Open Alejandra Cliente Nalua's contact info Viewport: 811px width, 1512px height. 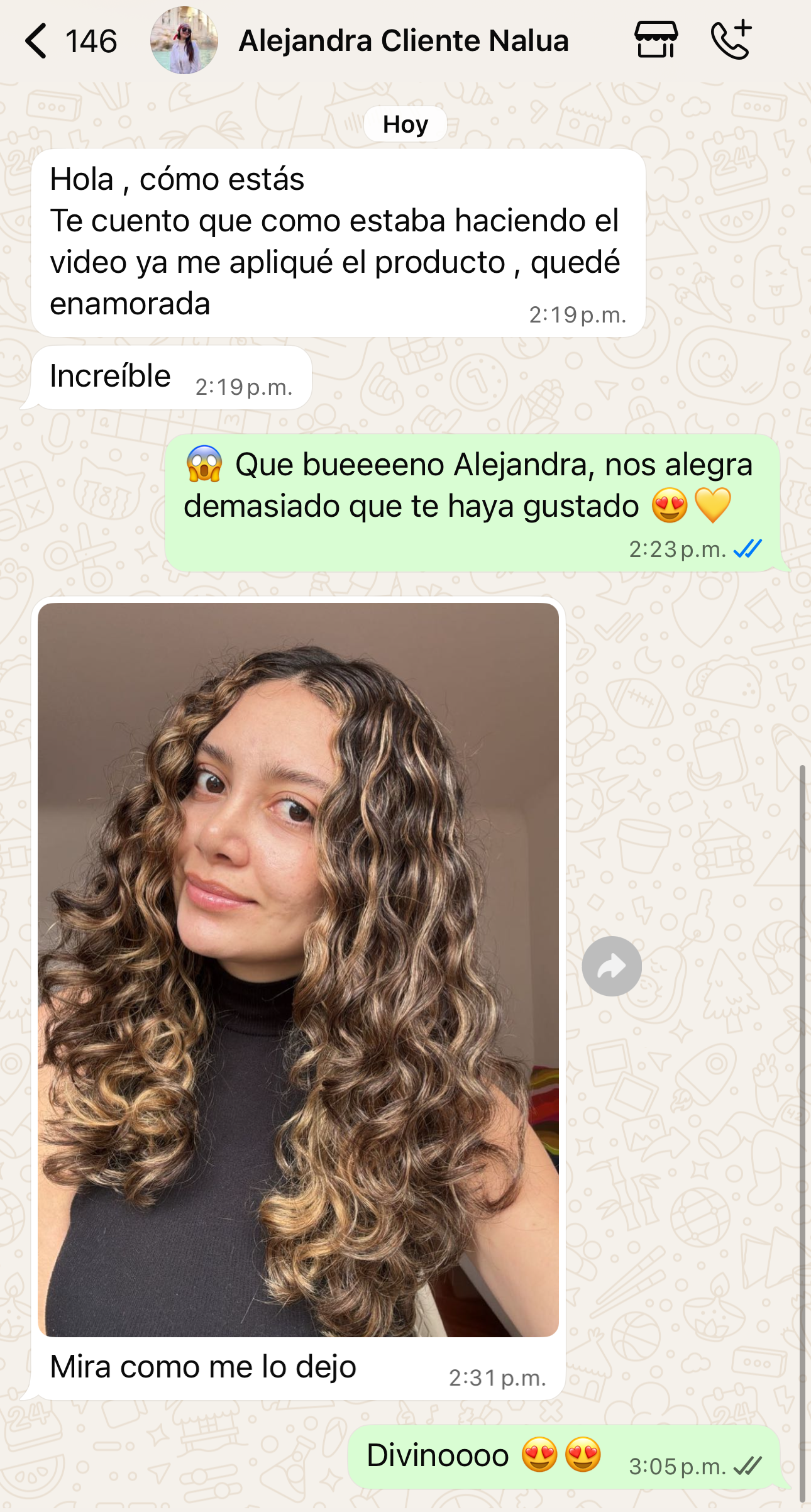pos(403,41)
